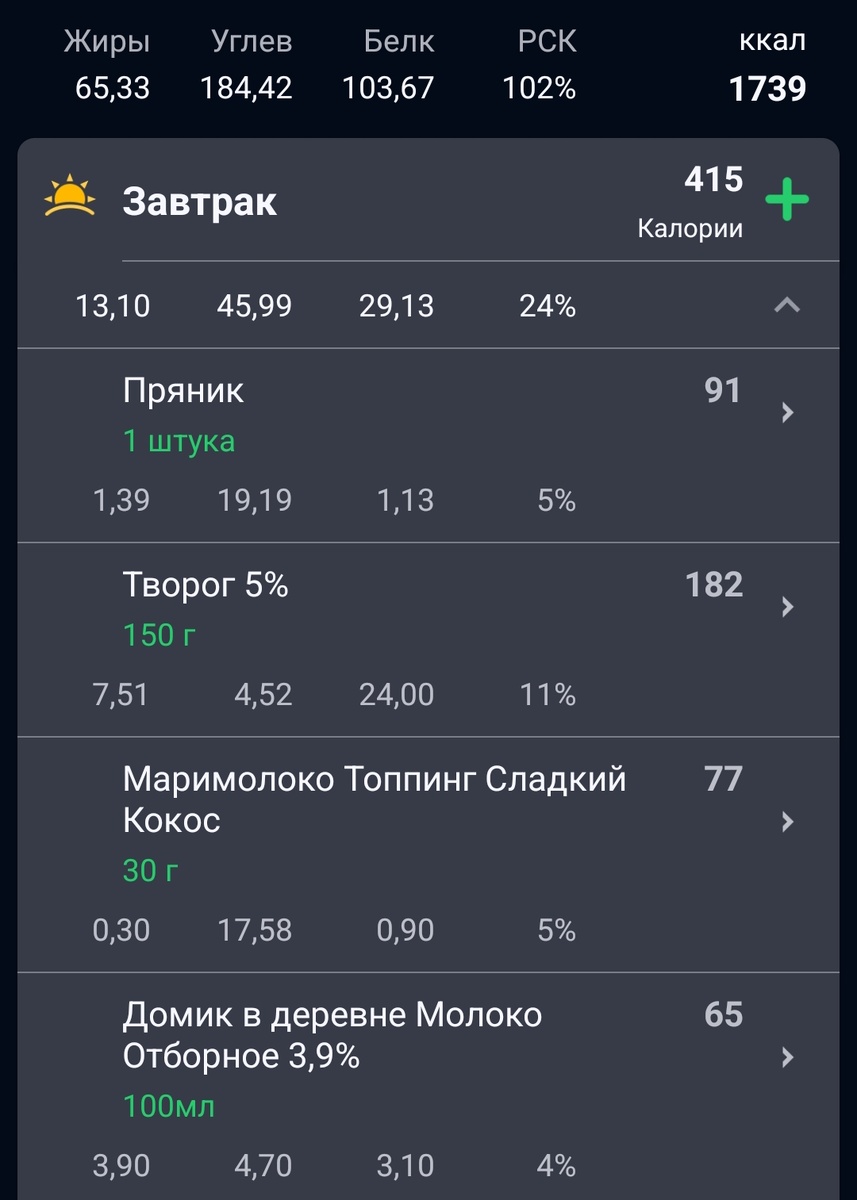The height and width of the screenshot is (1200, 857).
Task: Open details for Творог 5% via its arrow
Action: click(x=788, y=606)
